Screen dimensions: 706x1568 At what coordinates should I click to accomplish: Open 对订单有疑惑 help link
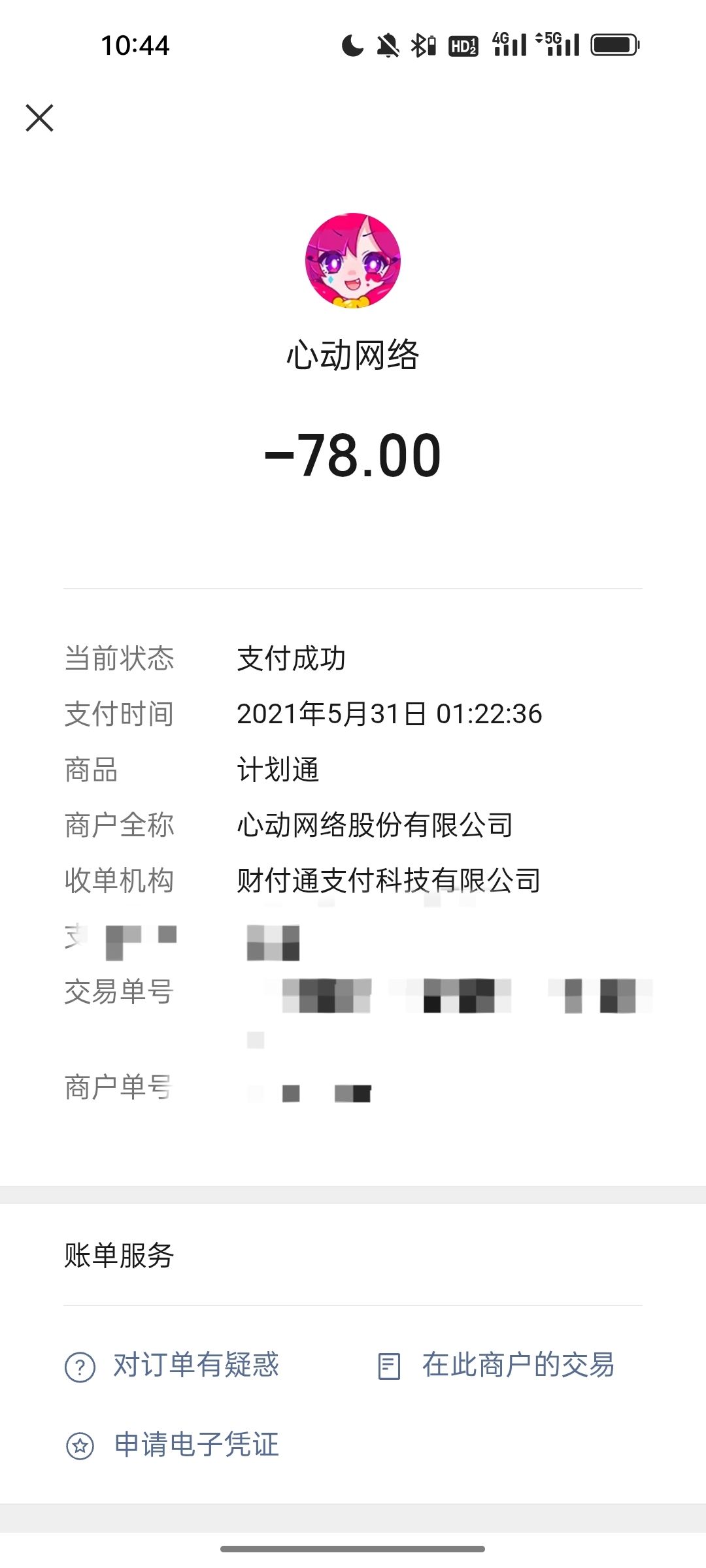pos(172,1365)
